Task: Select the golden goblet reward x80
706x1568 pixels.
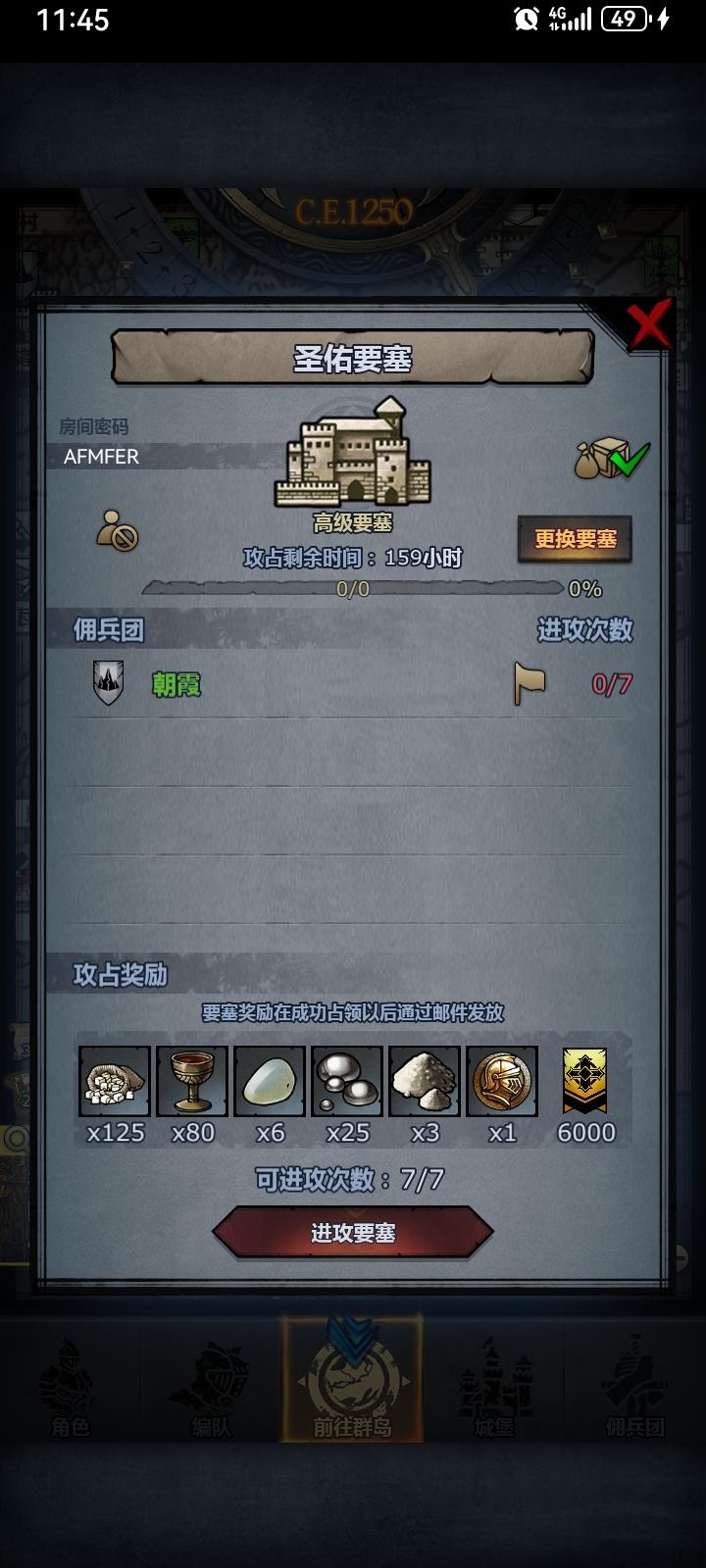Action: (191, 1081)
